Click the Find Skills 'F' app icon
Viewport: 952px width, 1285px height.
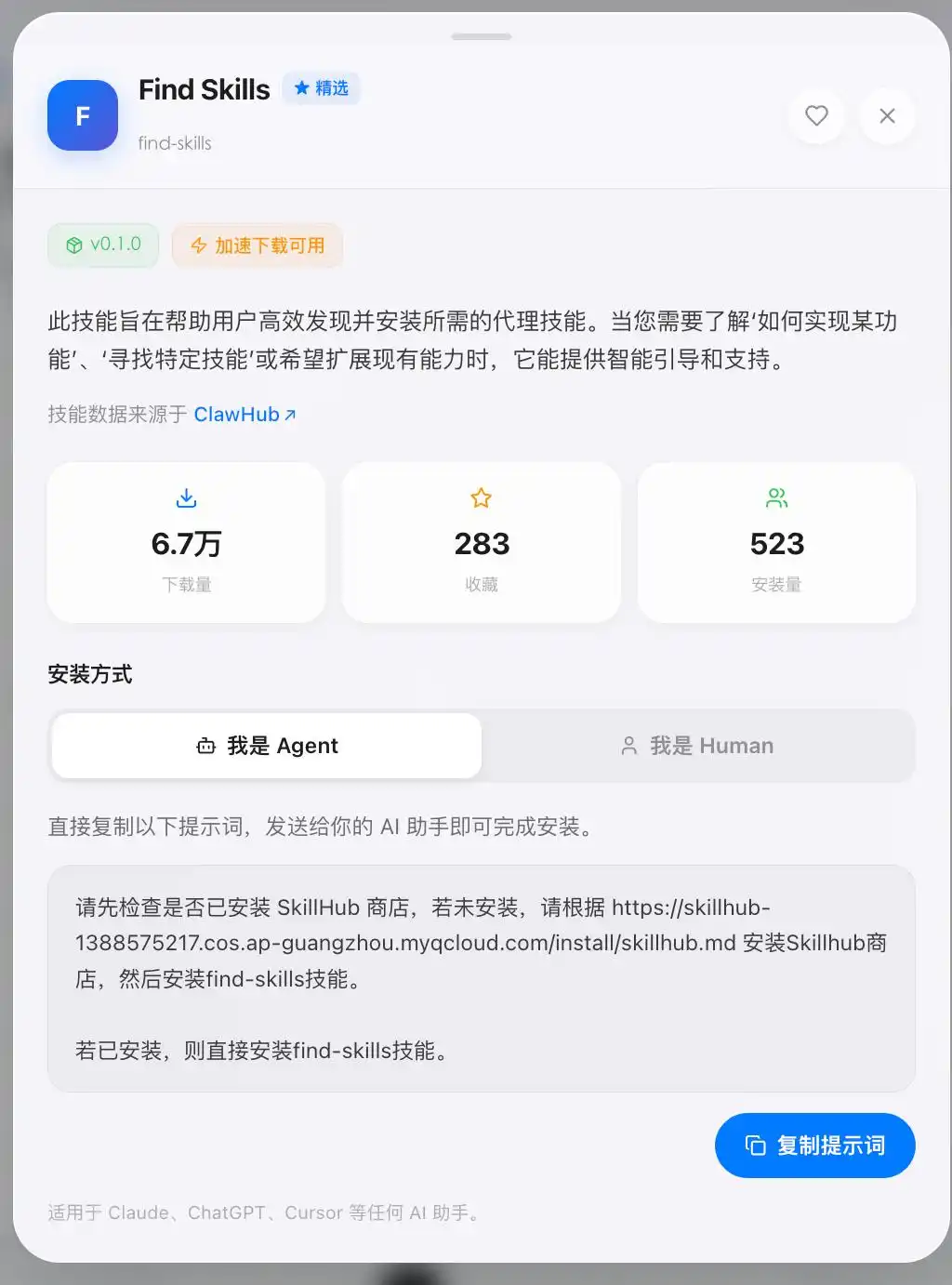(82, 115)
